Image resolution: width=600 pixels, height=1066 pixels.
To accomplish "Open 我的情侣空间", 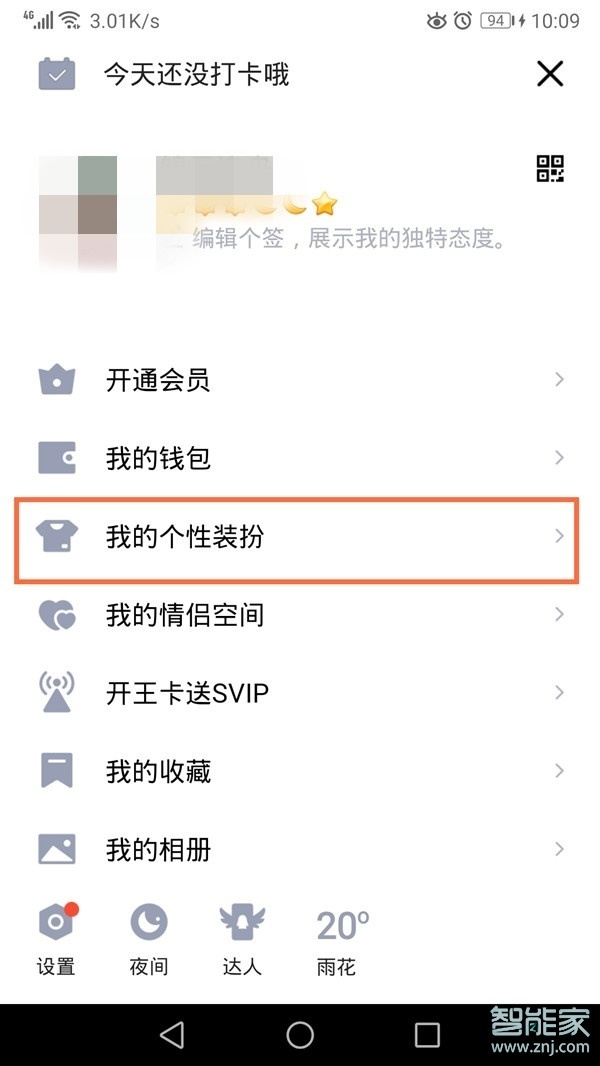I will pyautogui.click(x=300, y=615).
